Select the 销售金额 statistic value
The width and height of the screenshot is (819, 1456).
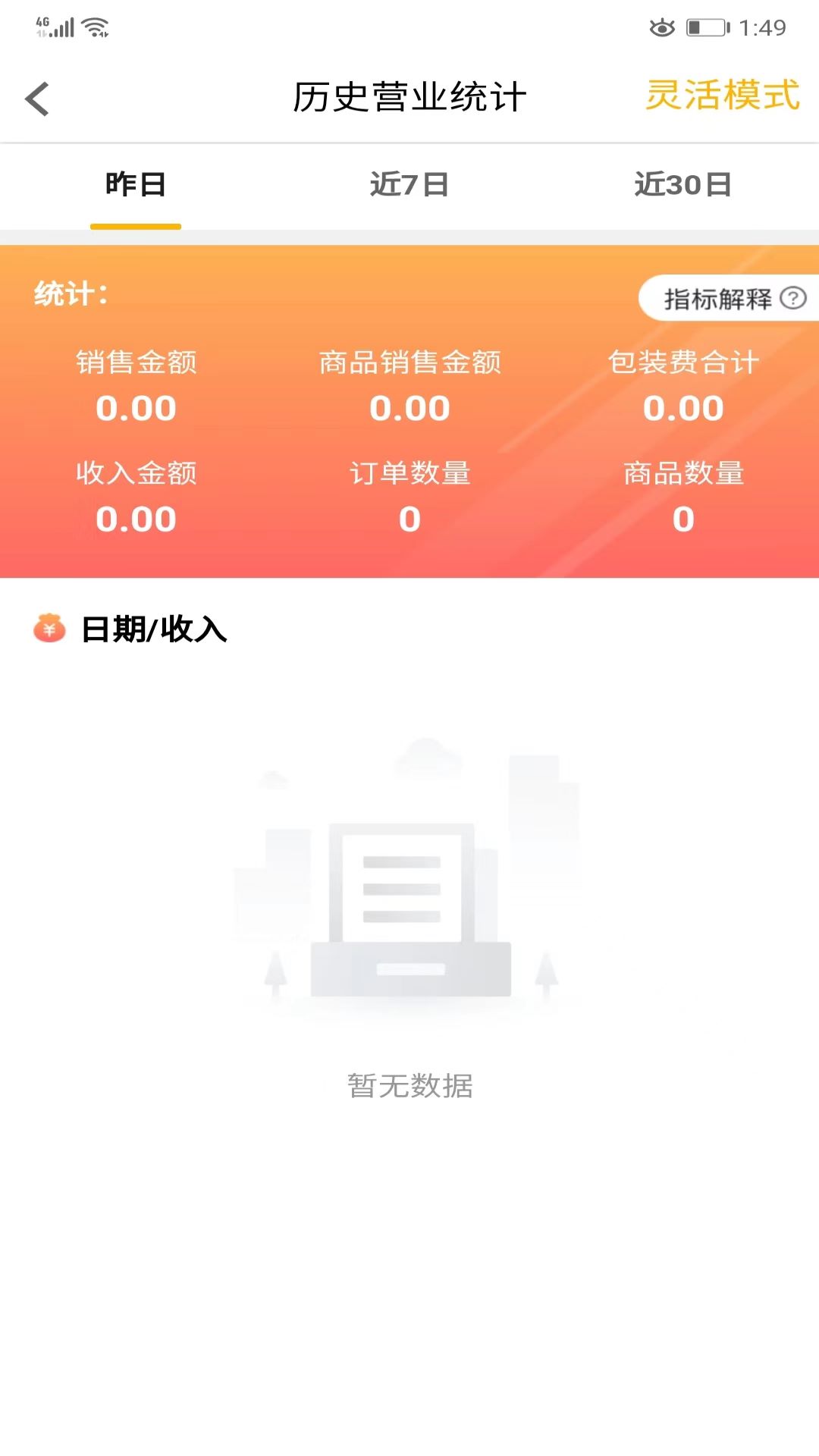[x=136, y=408]
